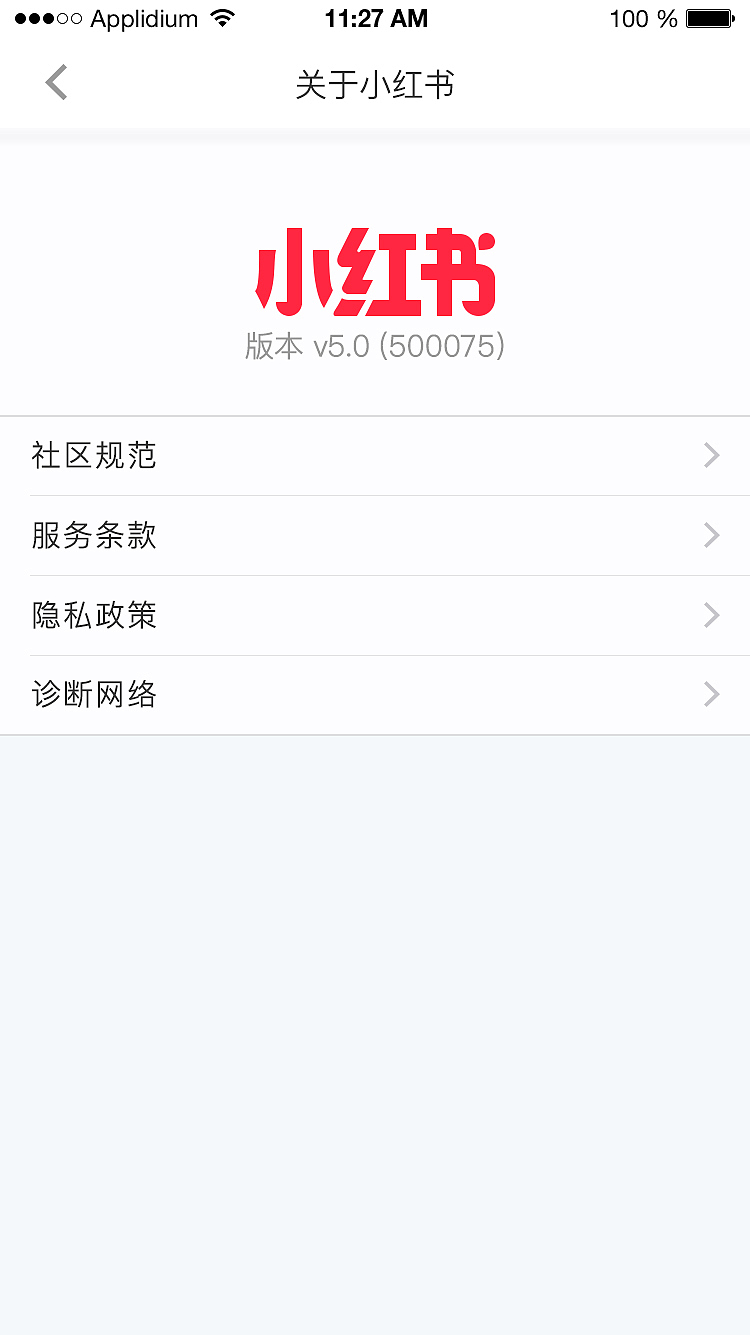Tap the Xiaohongshu red logo
The height and width of the screenshot is (1335, 750).
(x=375, y=272)
